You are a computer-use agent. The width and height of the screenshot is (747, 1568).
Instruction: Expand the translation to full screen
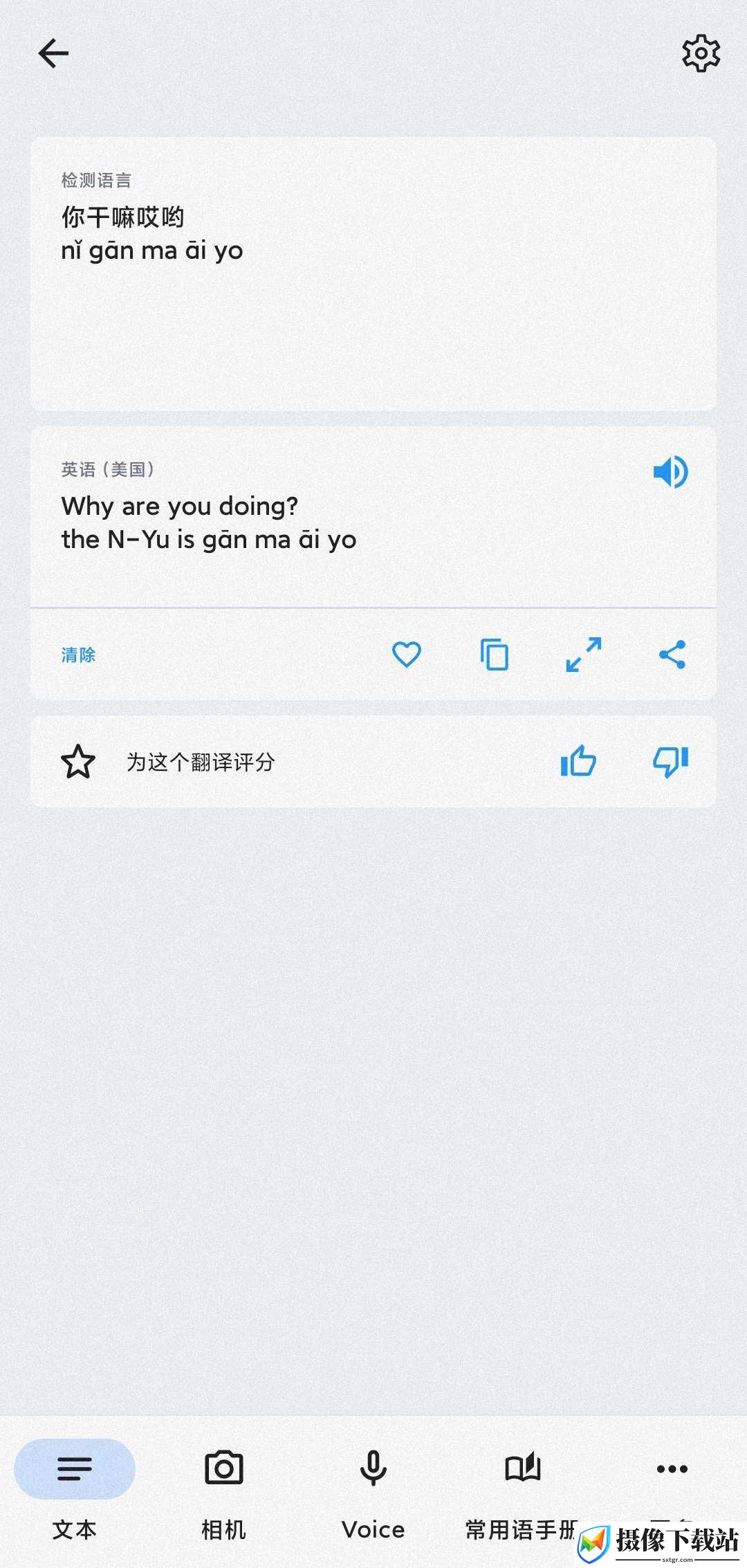[584, 655]
